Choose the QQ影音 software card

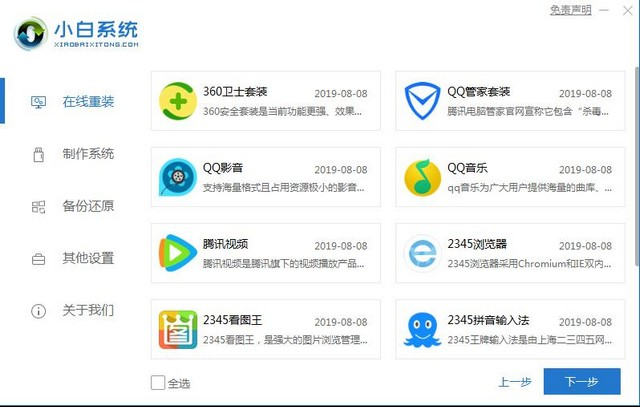[x=266, y=178]
